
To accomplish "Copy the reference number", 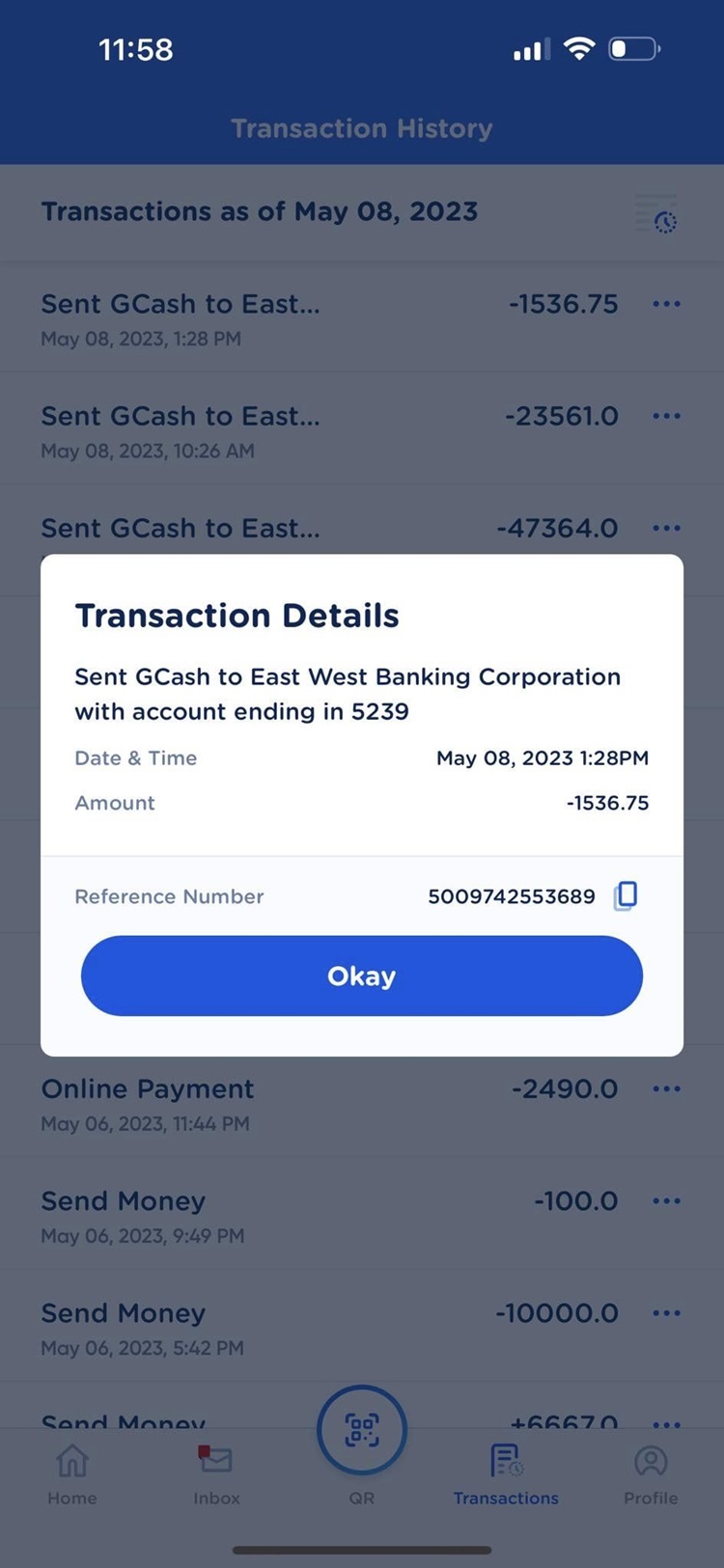I will tap(626, 895).
